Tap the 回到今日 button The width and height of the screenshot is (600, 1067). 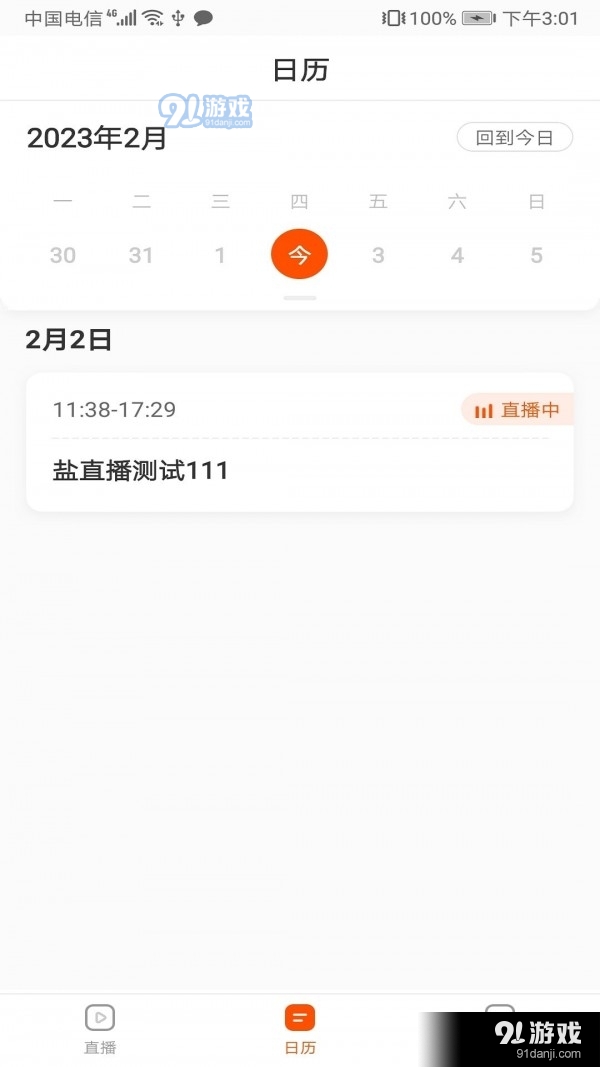click(x=514, y=138)
